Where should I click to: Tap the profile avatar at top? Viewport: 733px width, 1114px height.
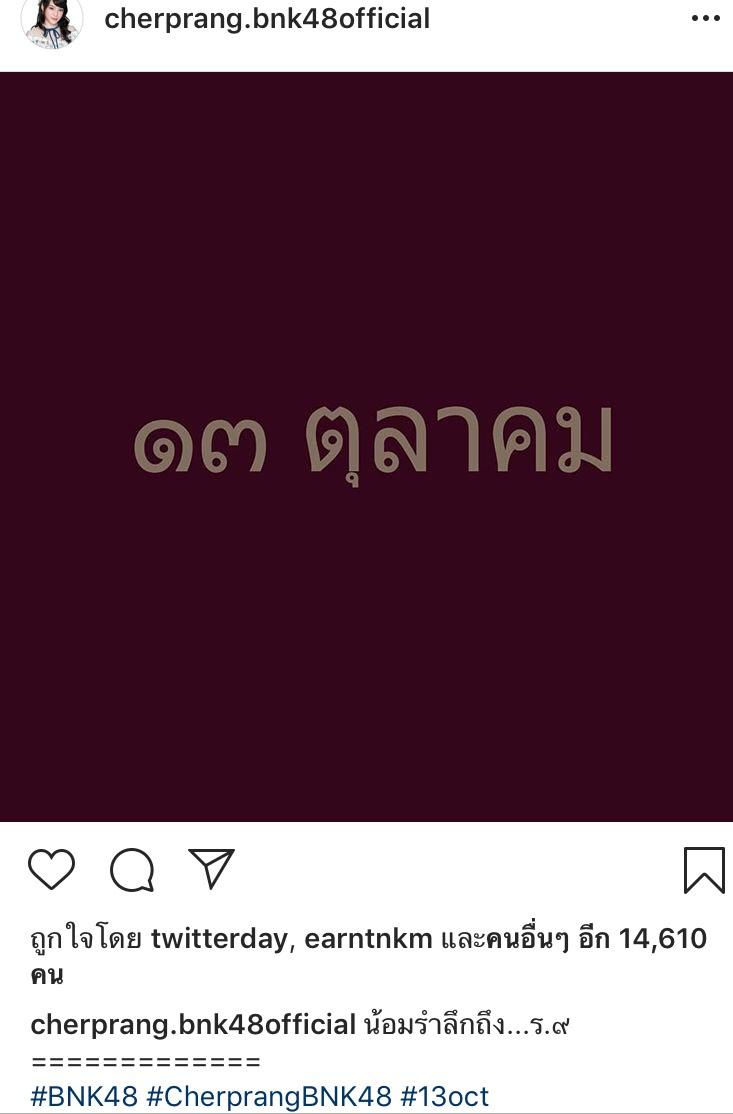click(x=52, y=20)
